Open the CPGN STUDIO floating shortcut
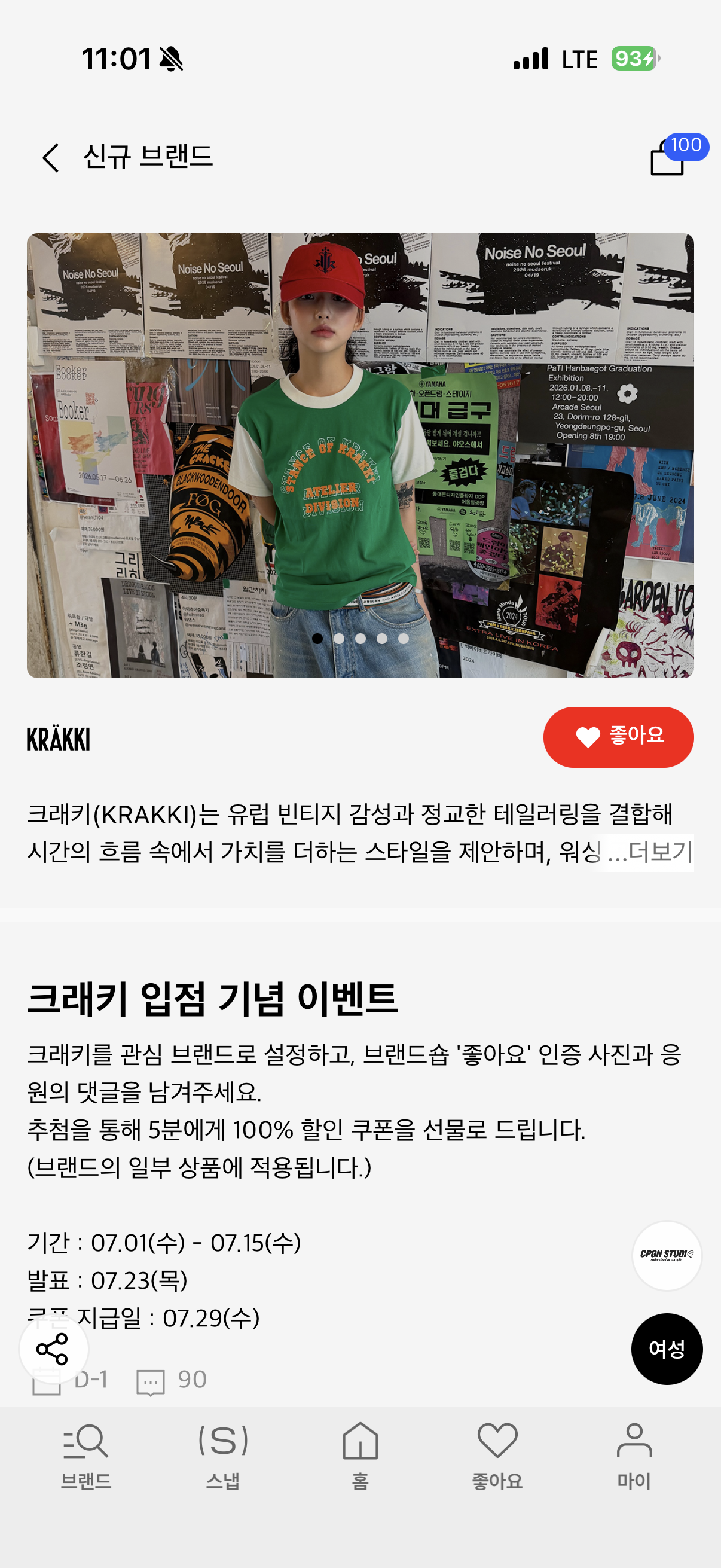 (x=667, y=1255)
